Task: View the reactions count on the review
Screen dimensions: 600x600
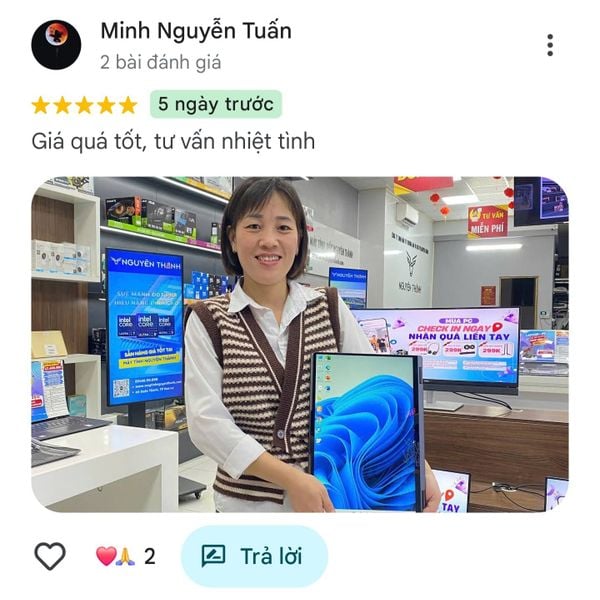Action: (125, 556)
